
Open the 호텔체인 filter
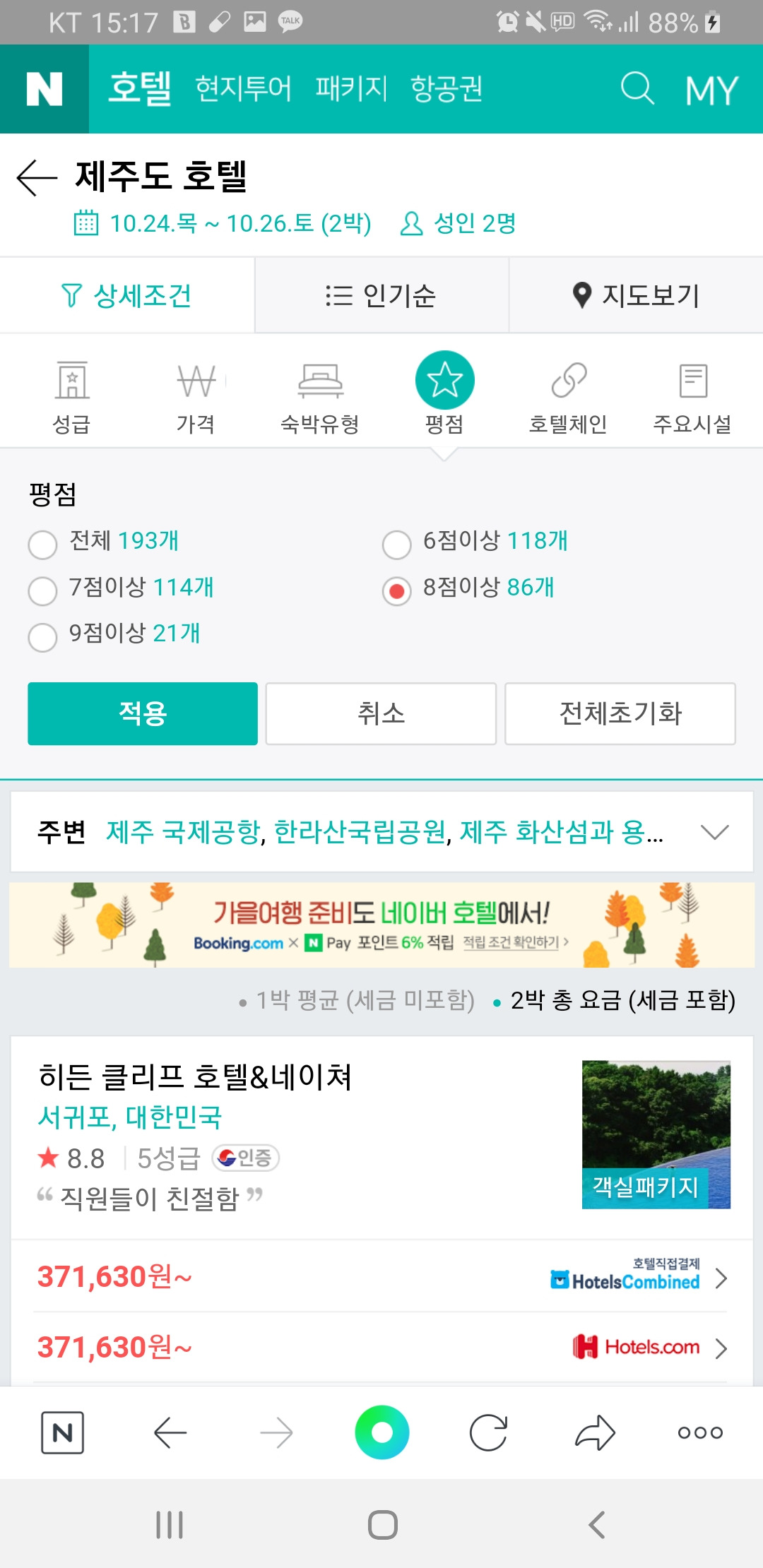click(x=569, y=393)
